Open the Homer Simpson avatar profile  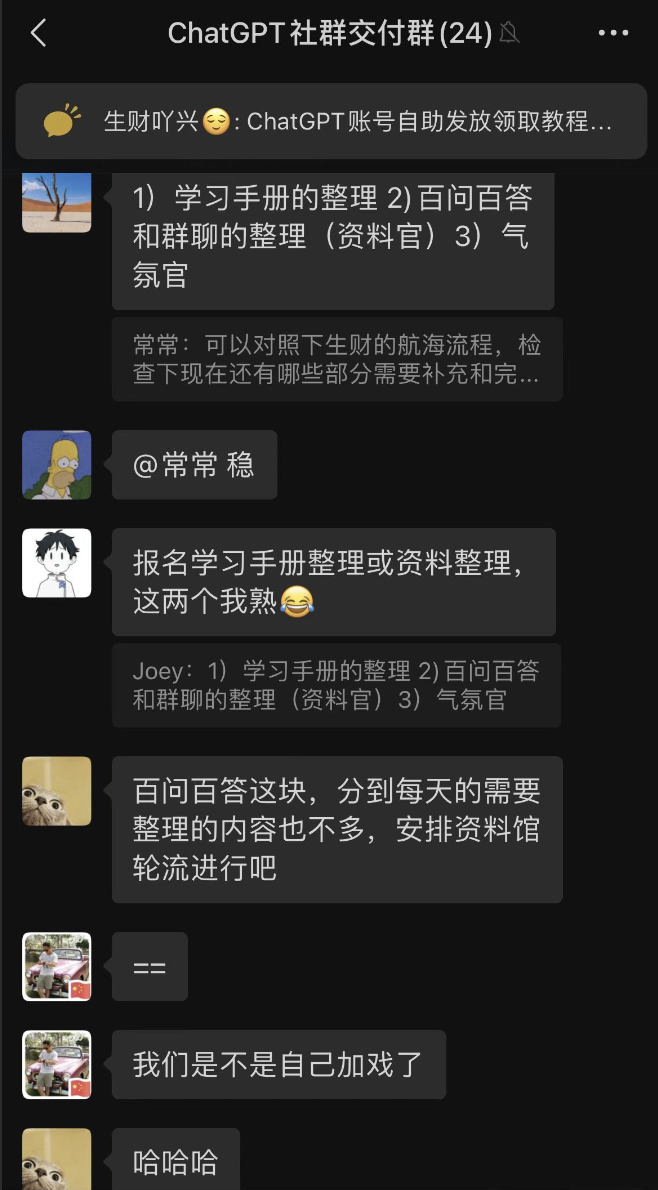click(x=57, y=465)
